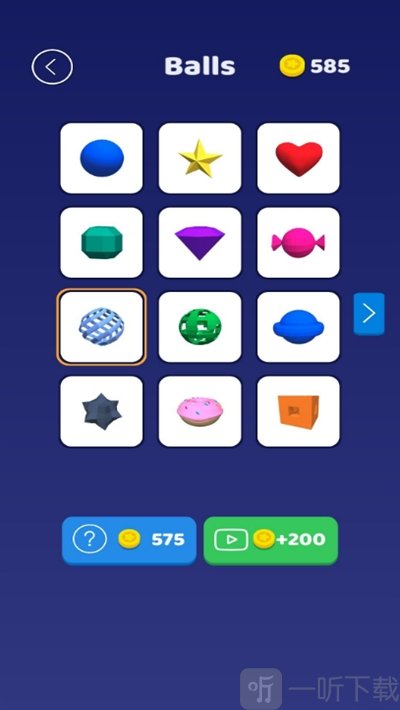Select the pink donut ball
The height and width of the screenshot is (710, 400).
[x=200, y=411]
